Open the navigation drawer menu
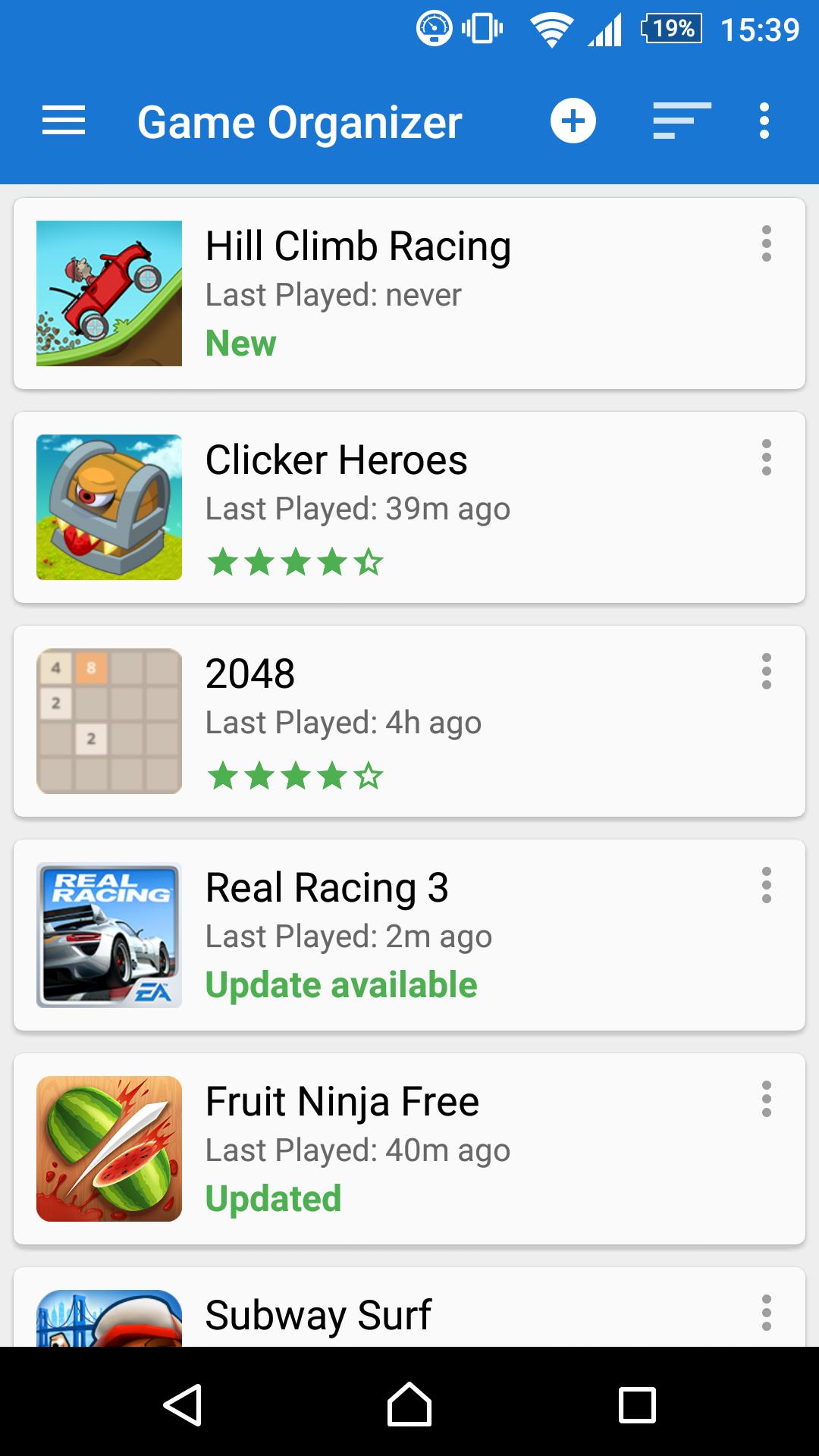The image size is (819, 1456). coord(64,121)
